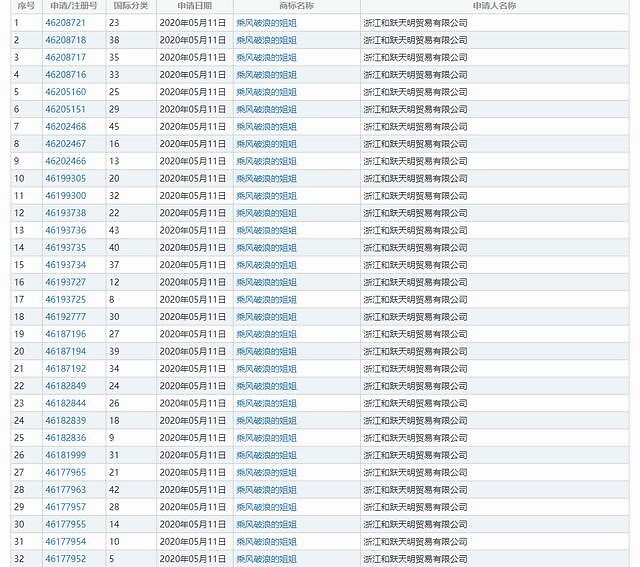Open application number 46177952

65,559
